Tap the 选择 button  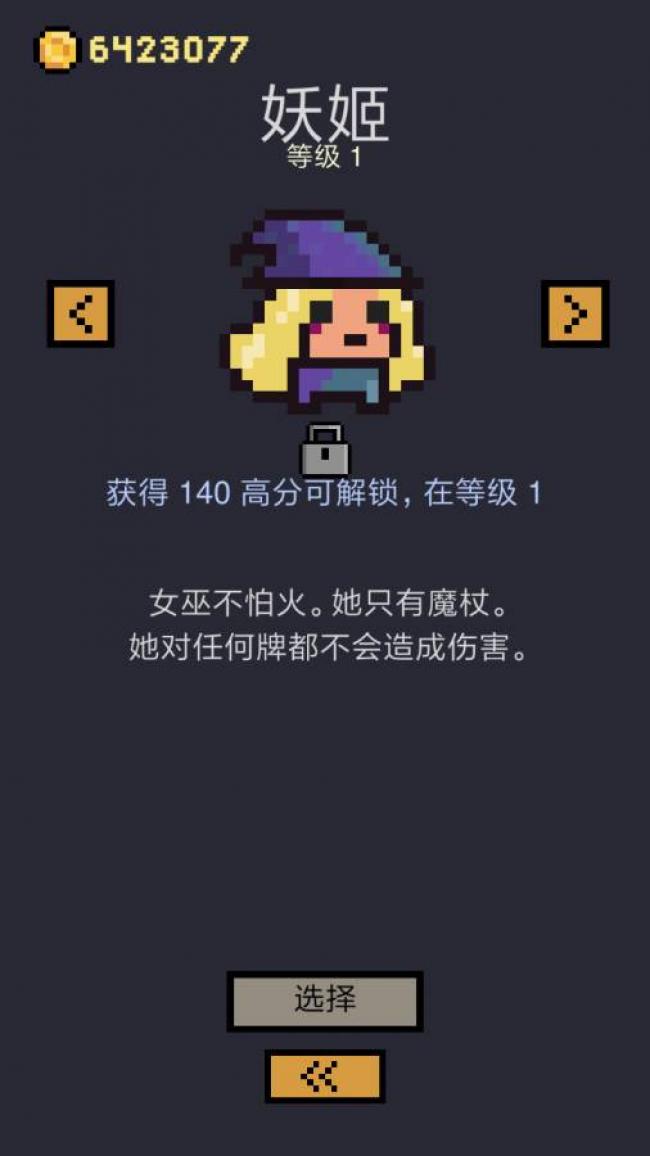pyautogui.click(x=325, y=1000)
